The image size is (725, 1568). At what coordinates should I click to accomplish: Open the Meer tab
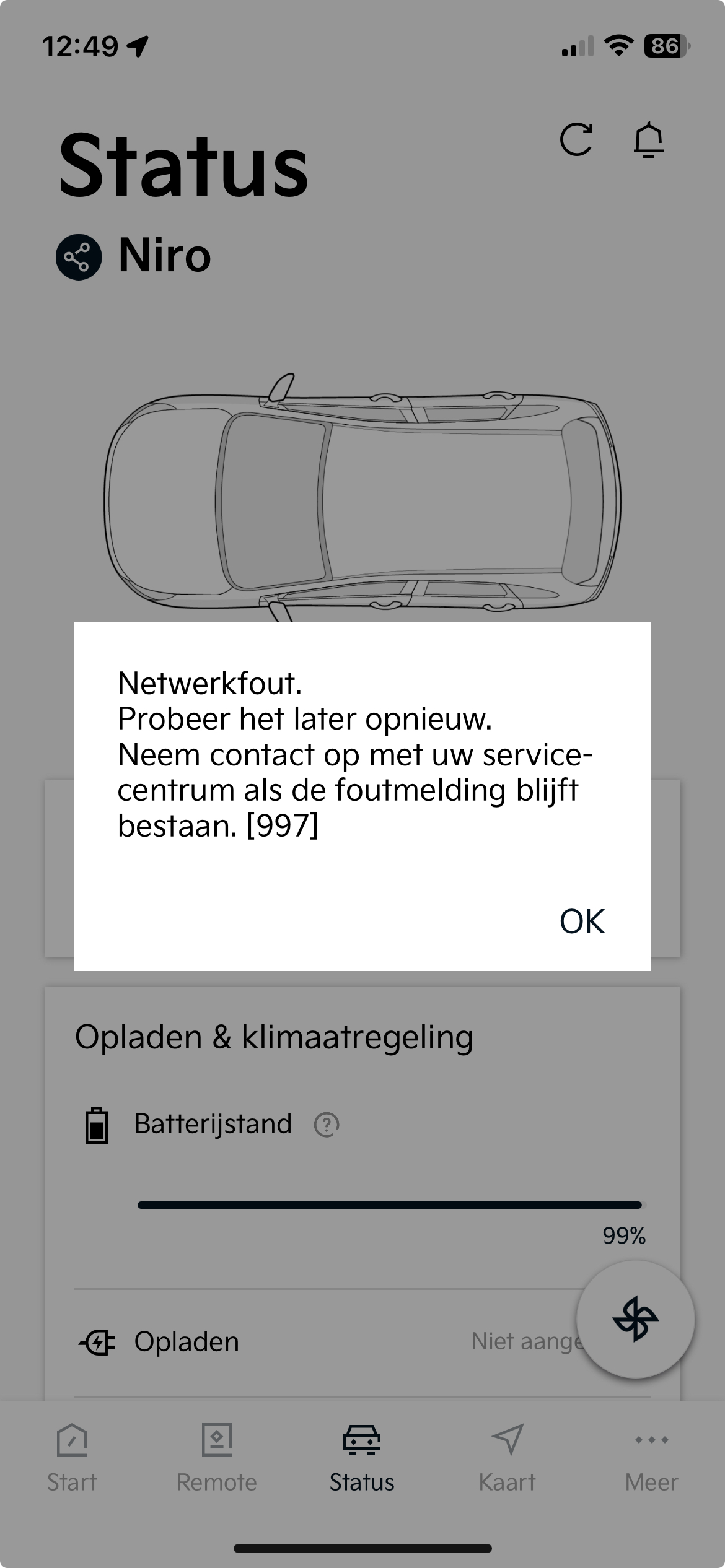coord(651,1457)
